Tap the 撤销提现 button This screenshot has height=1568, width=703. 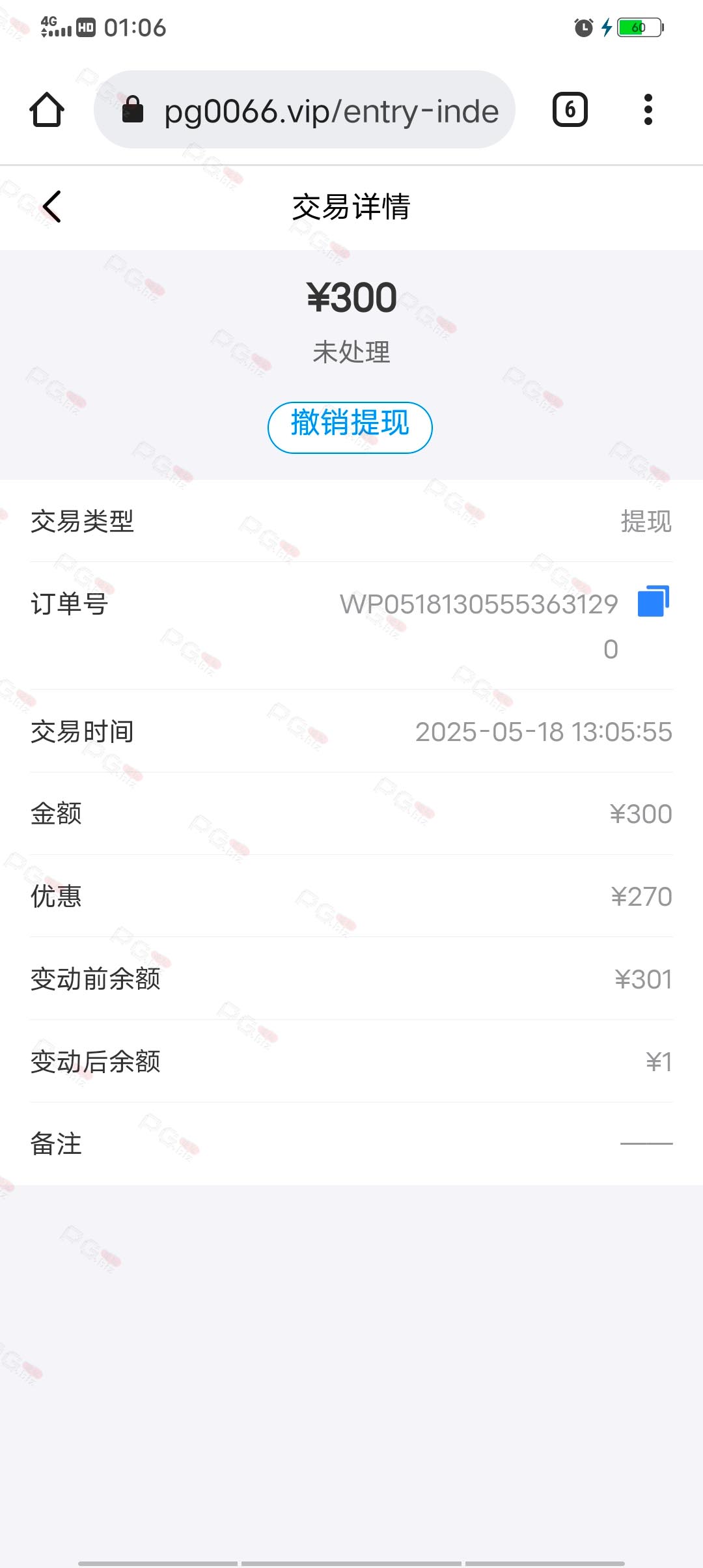tap(350, 427)
